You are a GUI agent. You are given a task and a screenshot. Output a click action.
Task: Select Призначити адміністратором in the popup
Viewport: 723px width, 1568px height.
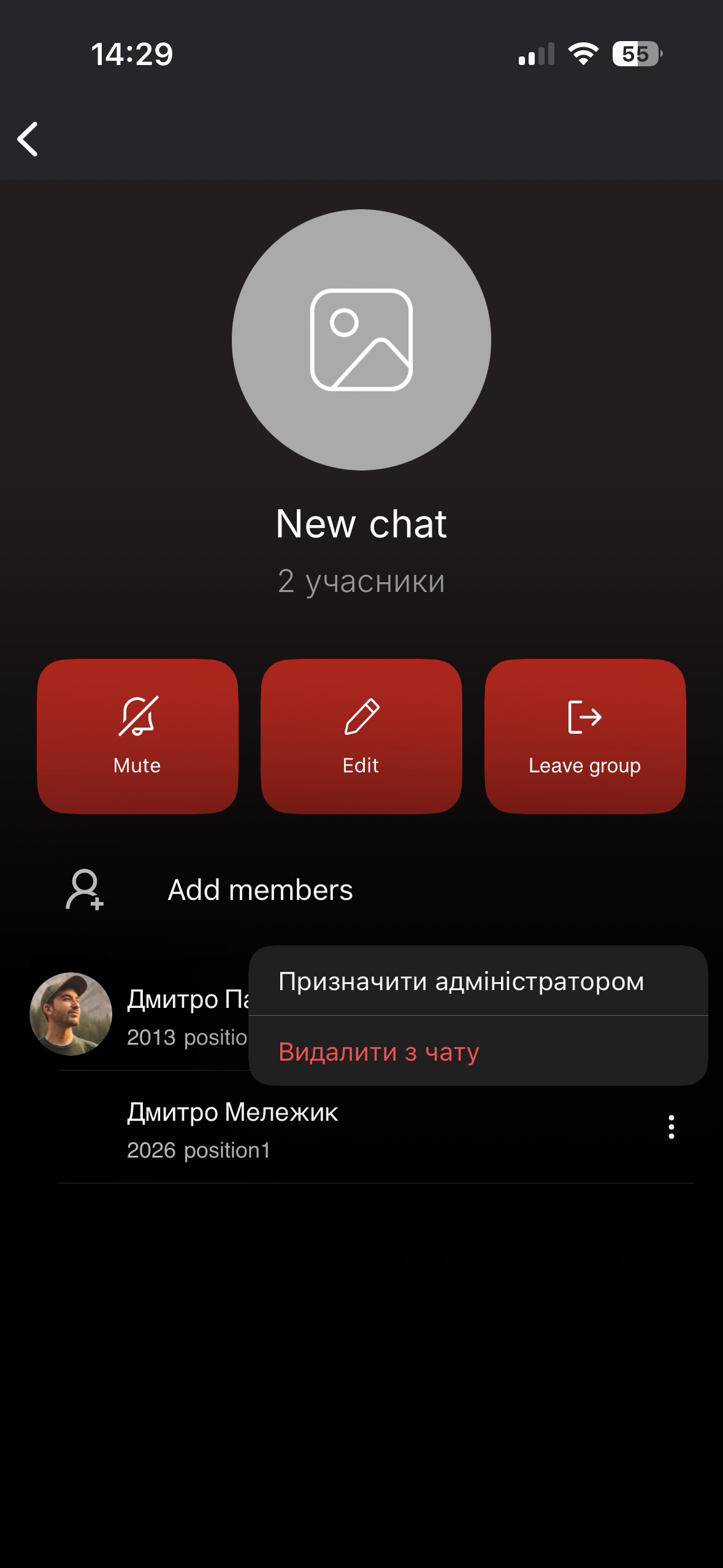[461, 982]
